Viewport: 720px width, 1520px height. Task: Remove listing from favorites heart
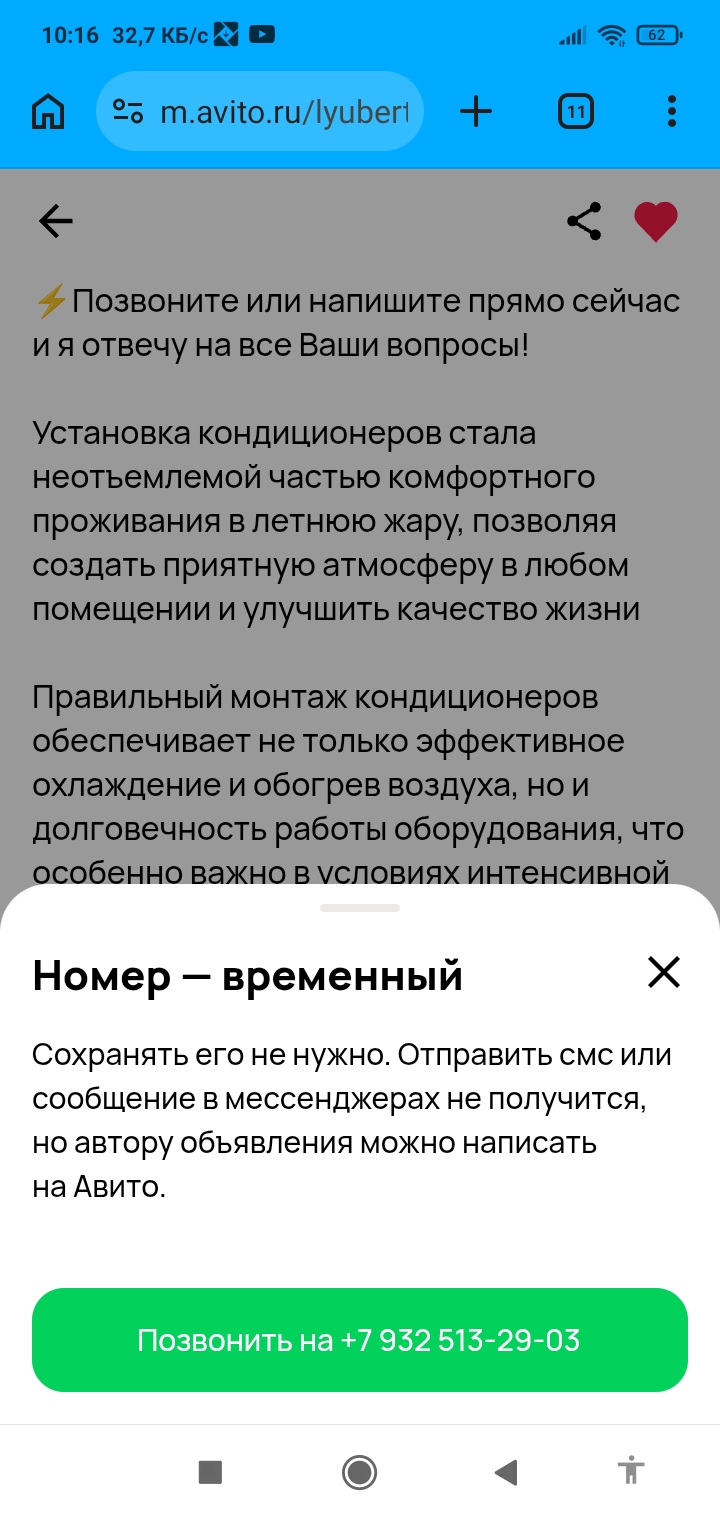[656, 221]
